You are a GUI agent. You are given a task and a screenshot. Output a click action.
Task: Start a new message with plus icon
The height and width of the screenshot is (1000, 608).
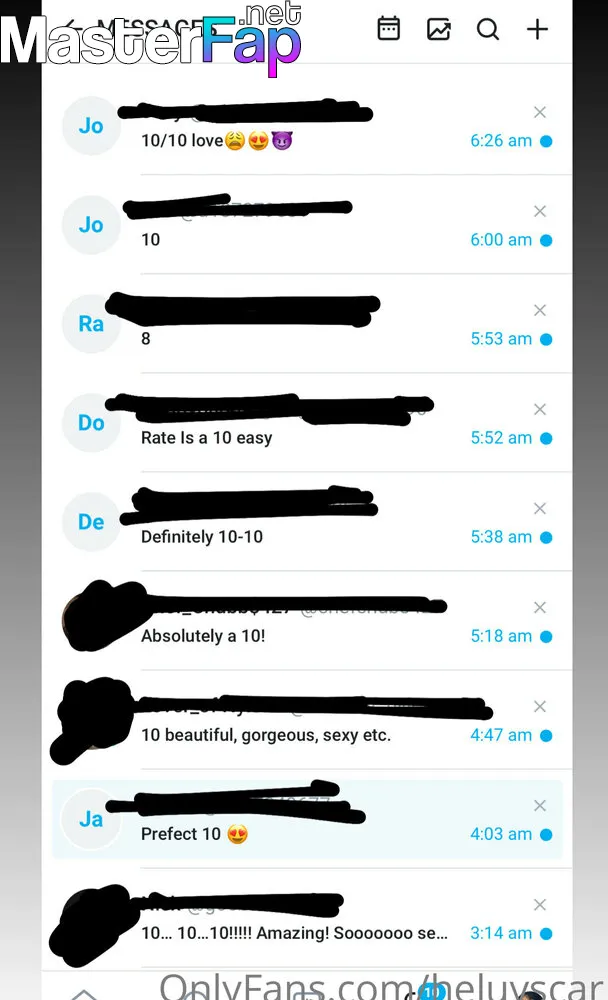tap(537, 29)
